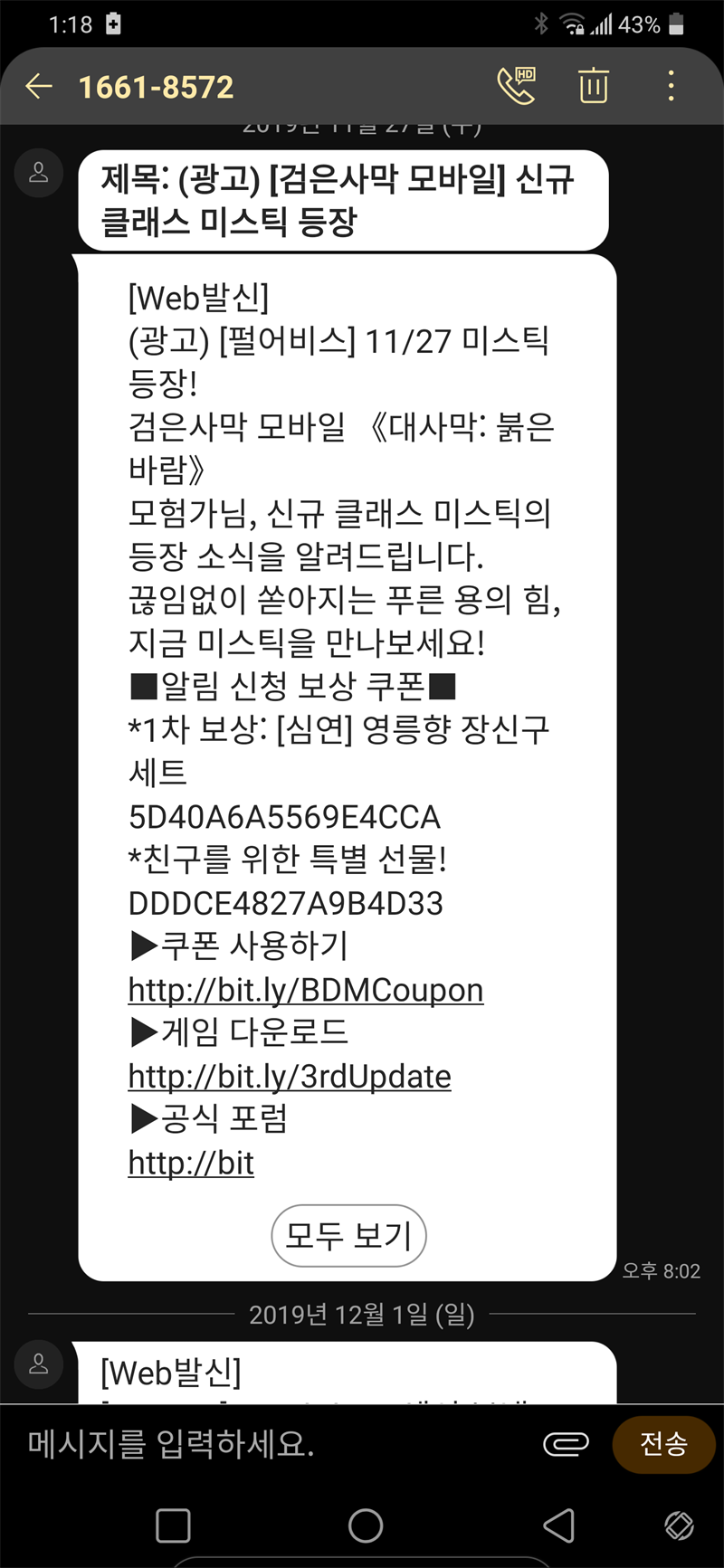This screenshot has height=1568, width=724.
Task: Open the http://bit.ly/3rdUpdate download link
Action: point(290,1077)
